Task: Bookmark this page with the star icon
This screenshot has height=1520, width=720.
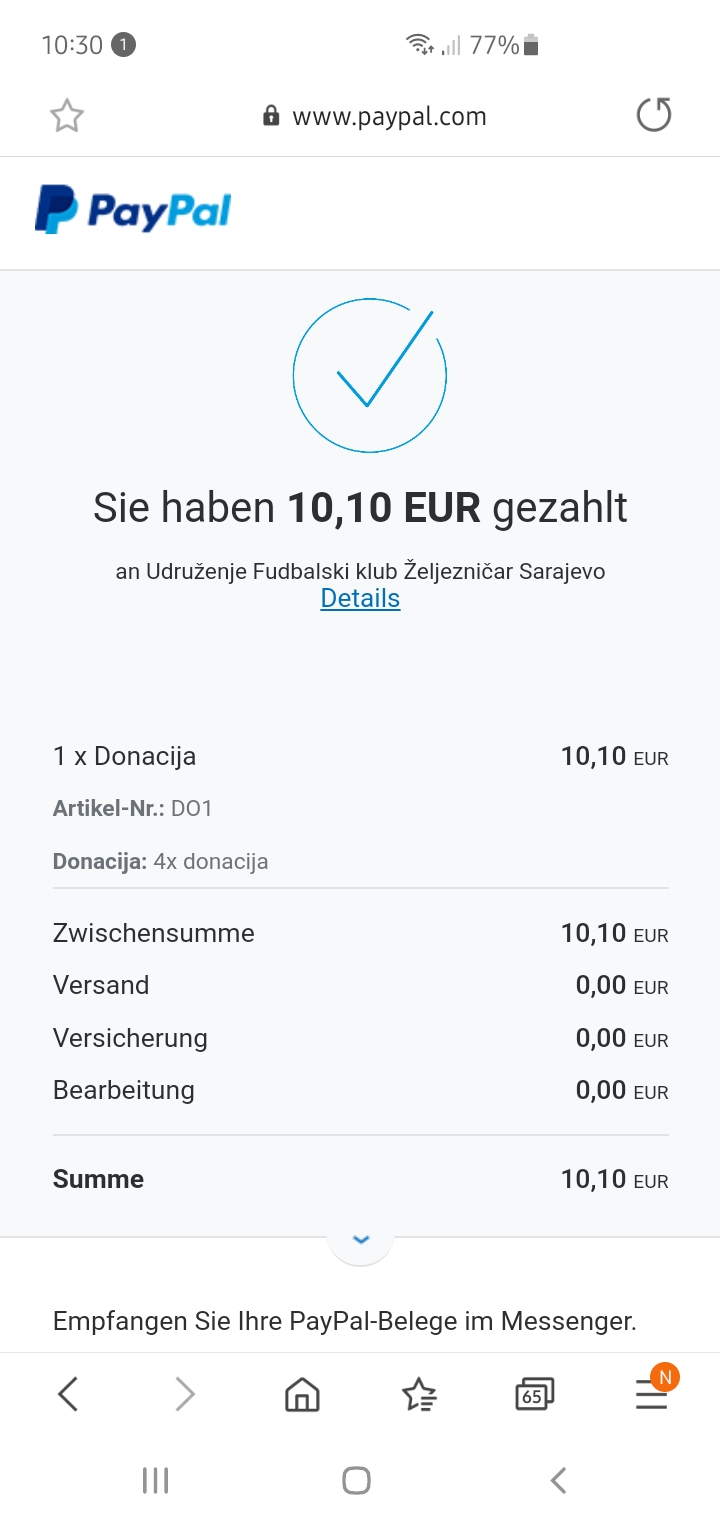Action: tap(67, 117)
